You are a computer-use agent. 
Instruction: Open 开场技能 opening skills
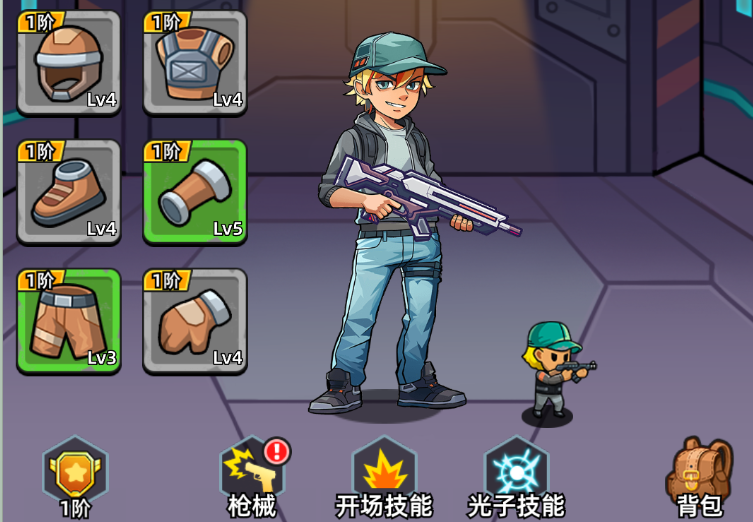pos(384,474)
